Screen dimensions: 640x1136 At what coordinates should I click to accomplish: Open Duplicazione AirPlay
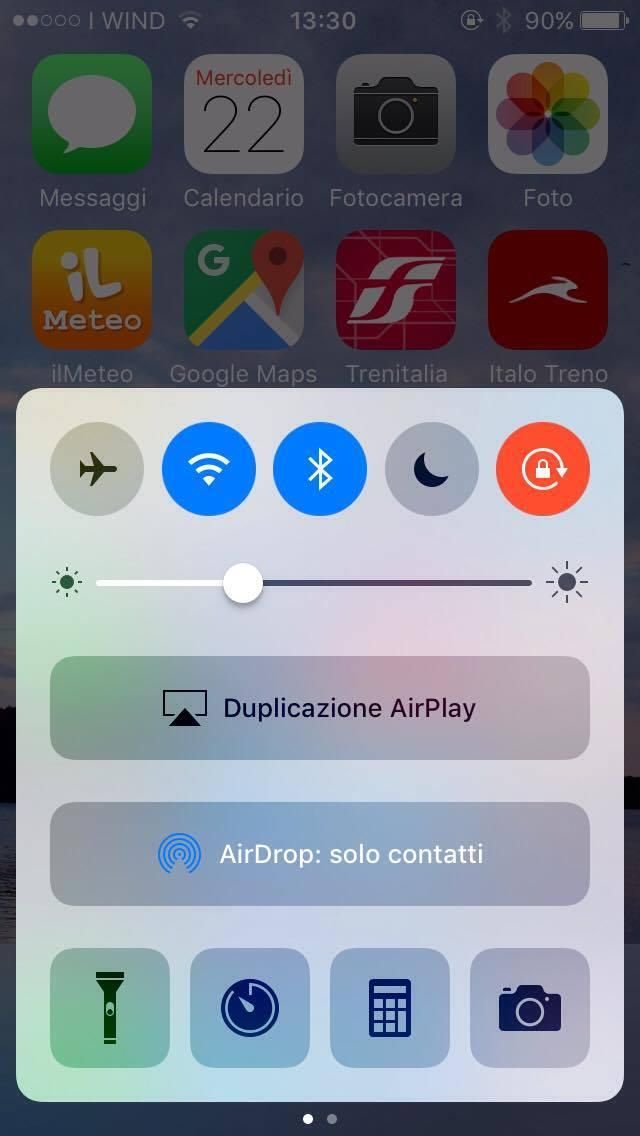pos(320,708)
